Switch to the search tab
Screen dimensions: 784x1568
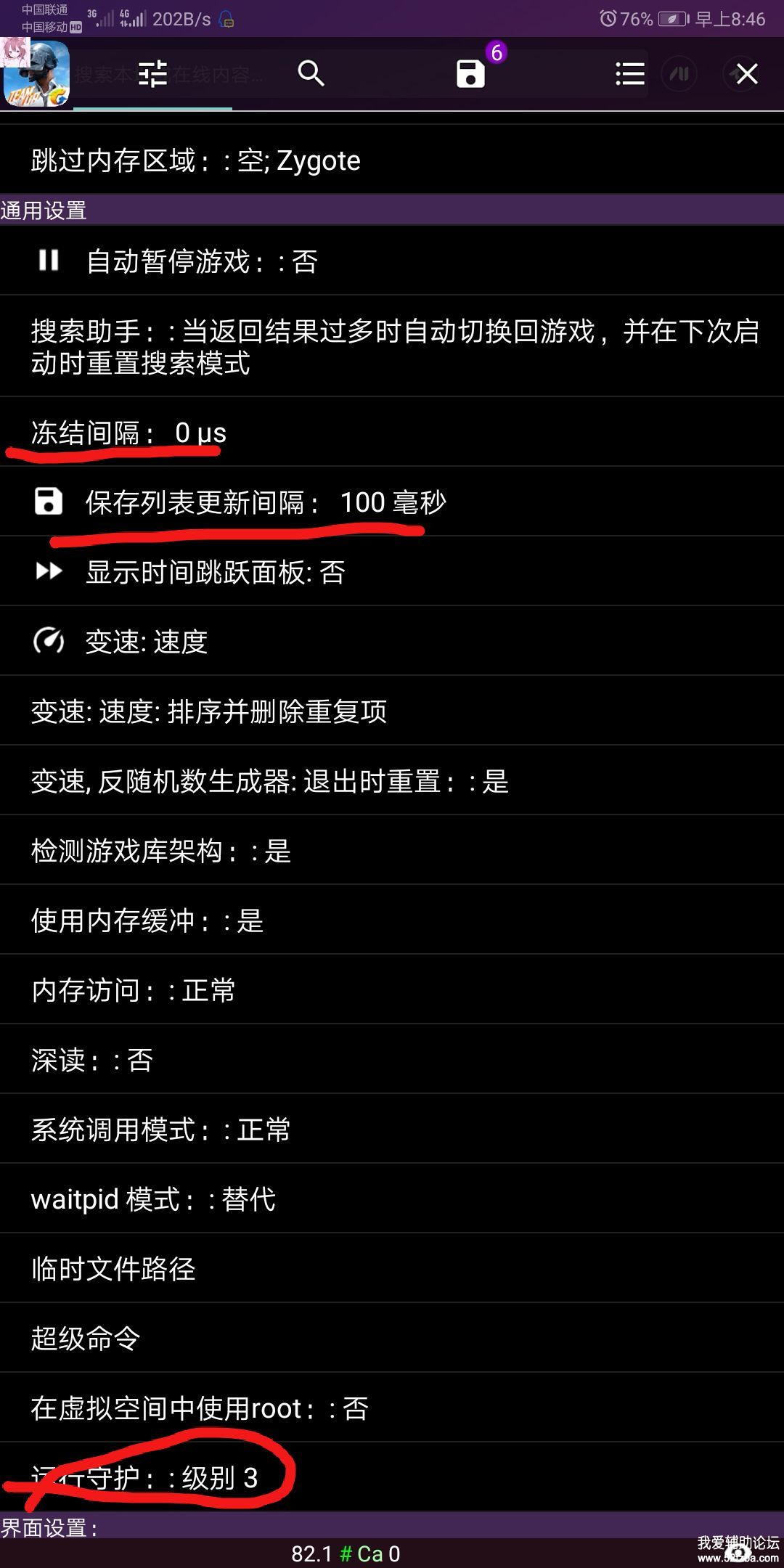[311, 73]
